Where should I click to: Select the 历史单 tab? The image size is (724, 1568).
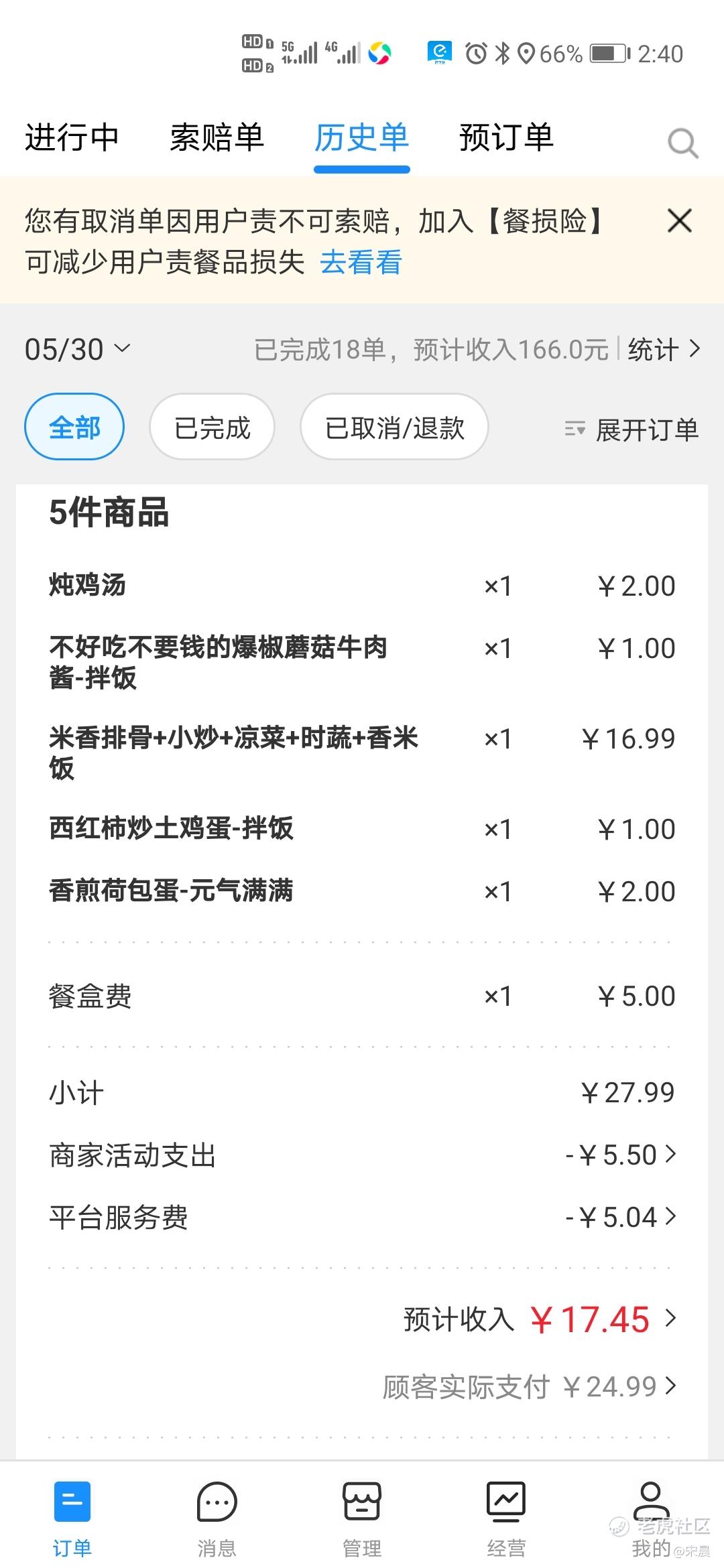click(x=361, y=138)
